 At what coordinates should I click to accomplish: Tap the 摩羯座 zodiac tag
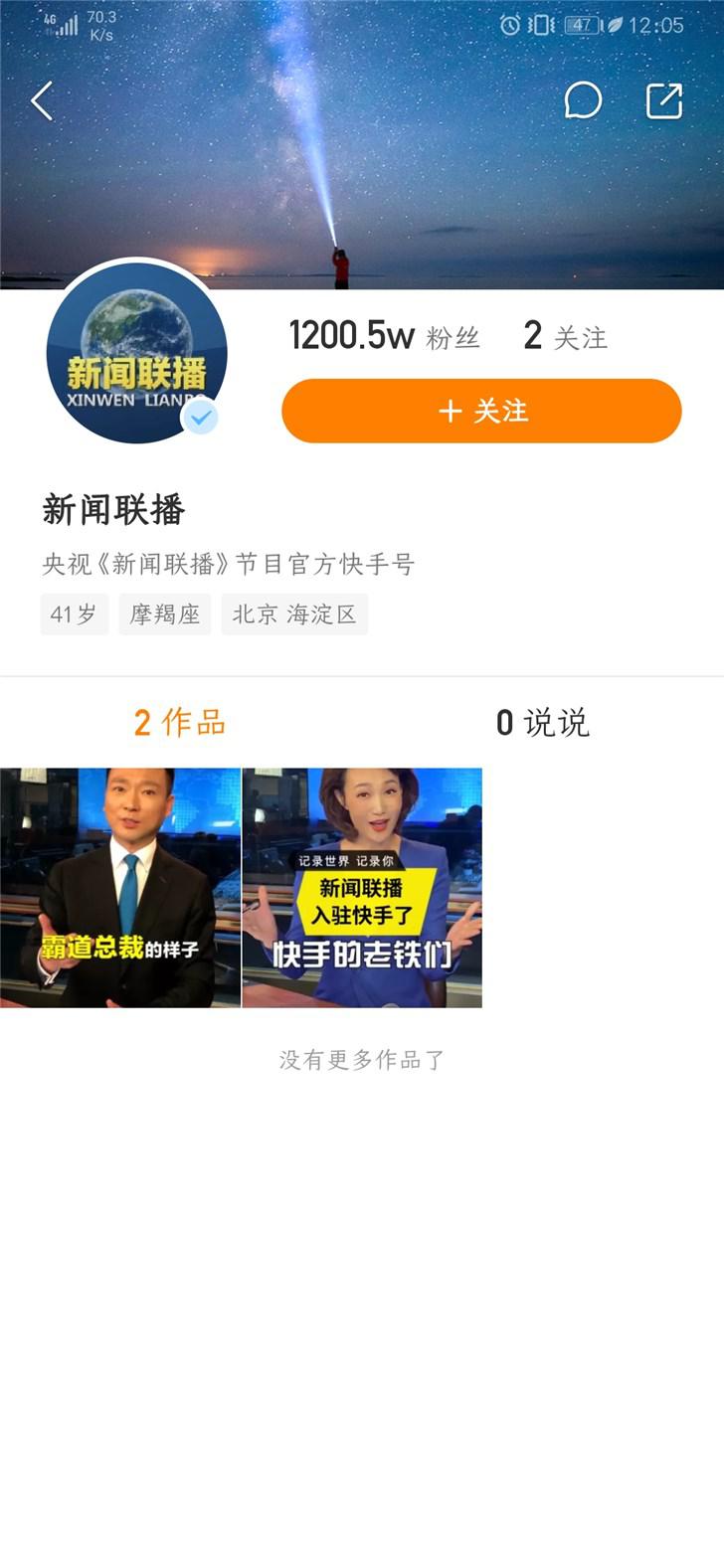click(x=165, y=614)
